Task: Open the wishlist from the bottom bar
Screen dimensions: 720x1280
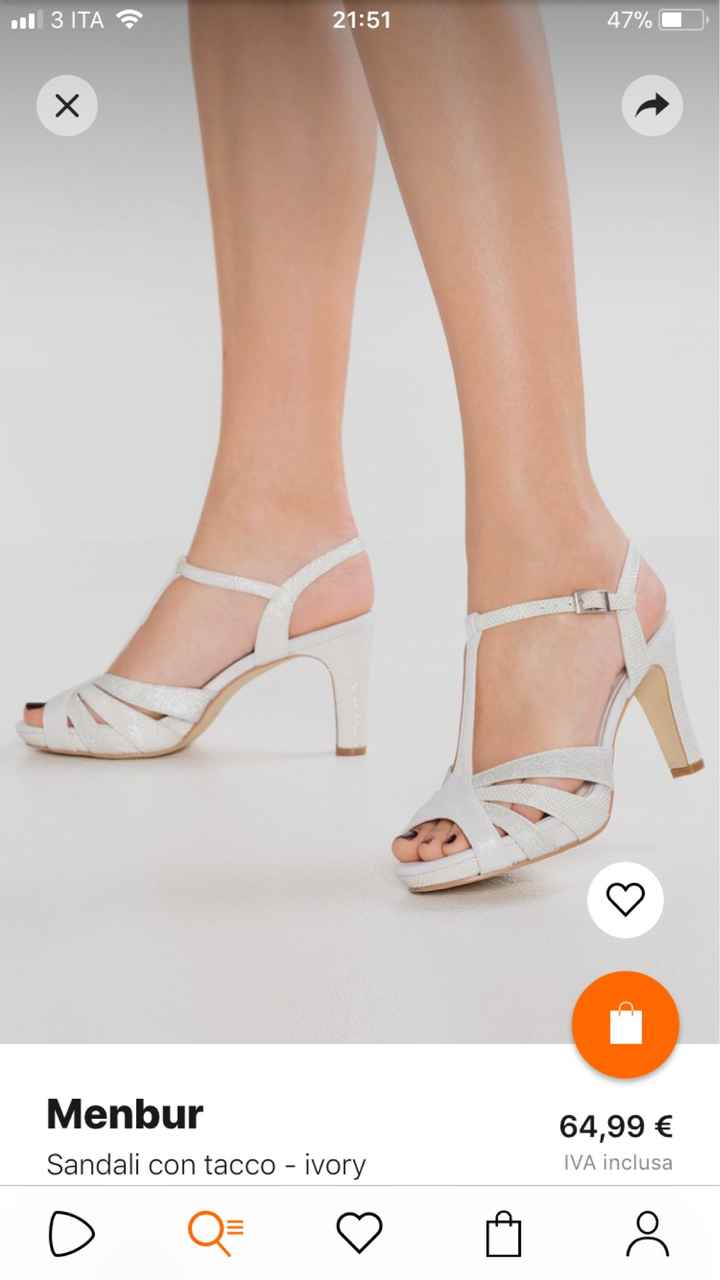Action: [x=360, y=1235]
